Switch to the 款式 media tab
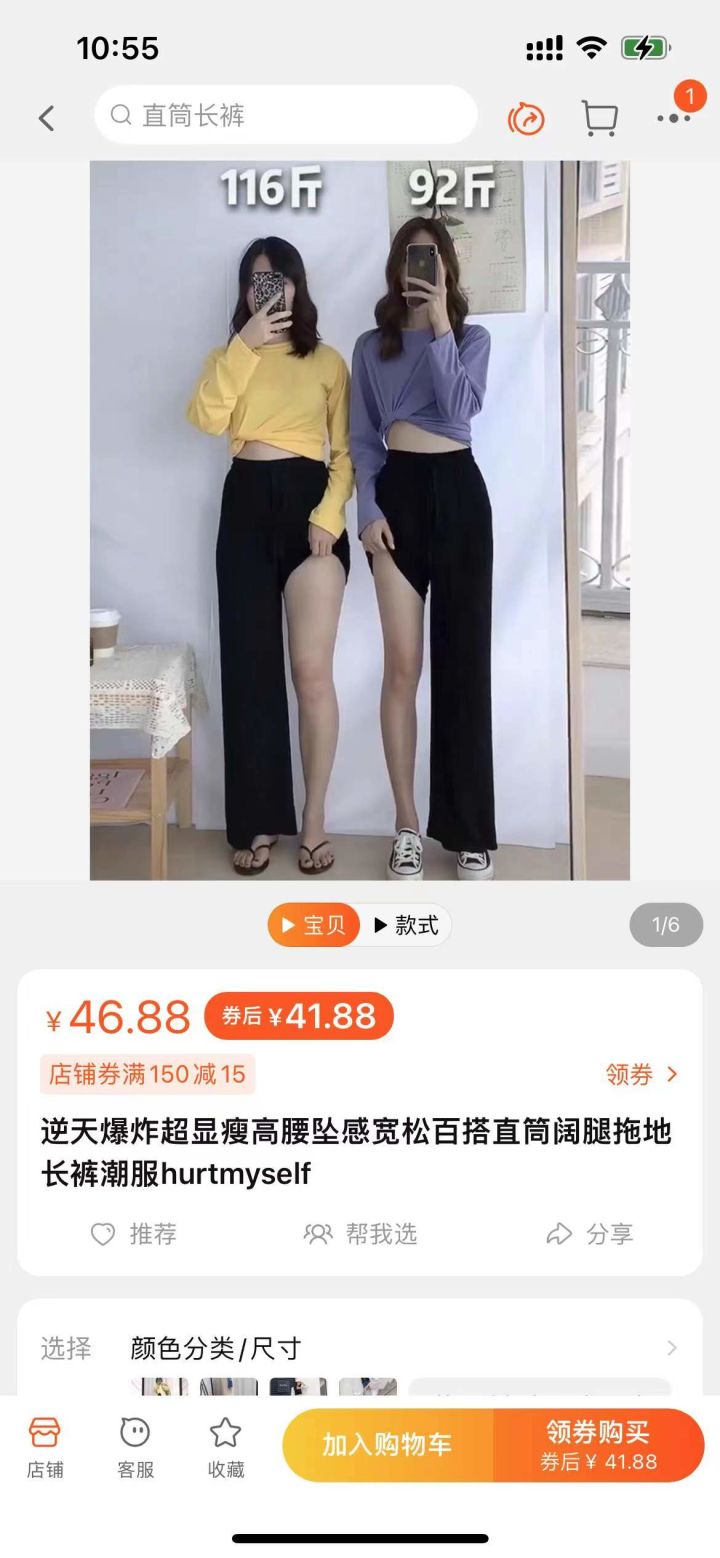The image size is (720, 1558). click(x=406, y=925)
